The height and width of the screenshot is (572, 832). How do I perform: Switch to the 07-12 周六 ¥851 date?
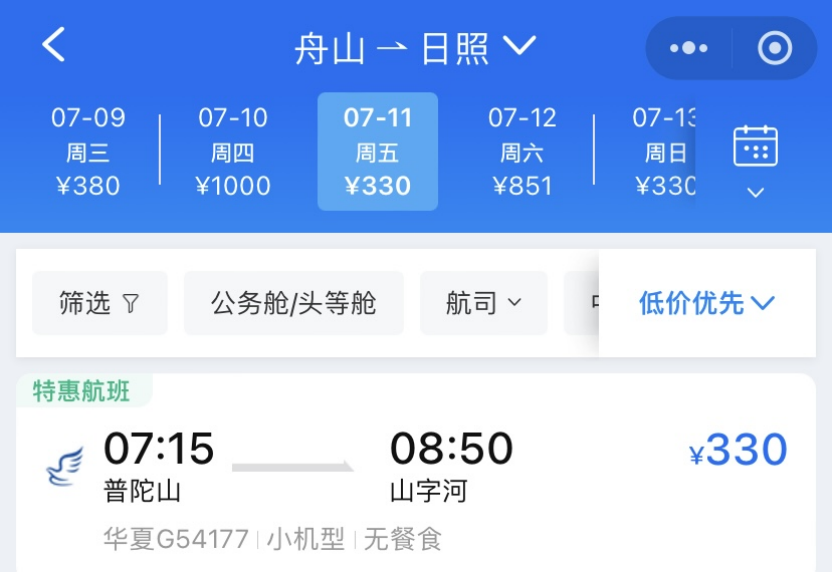point(522,152)
